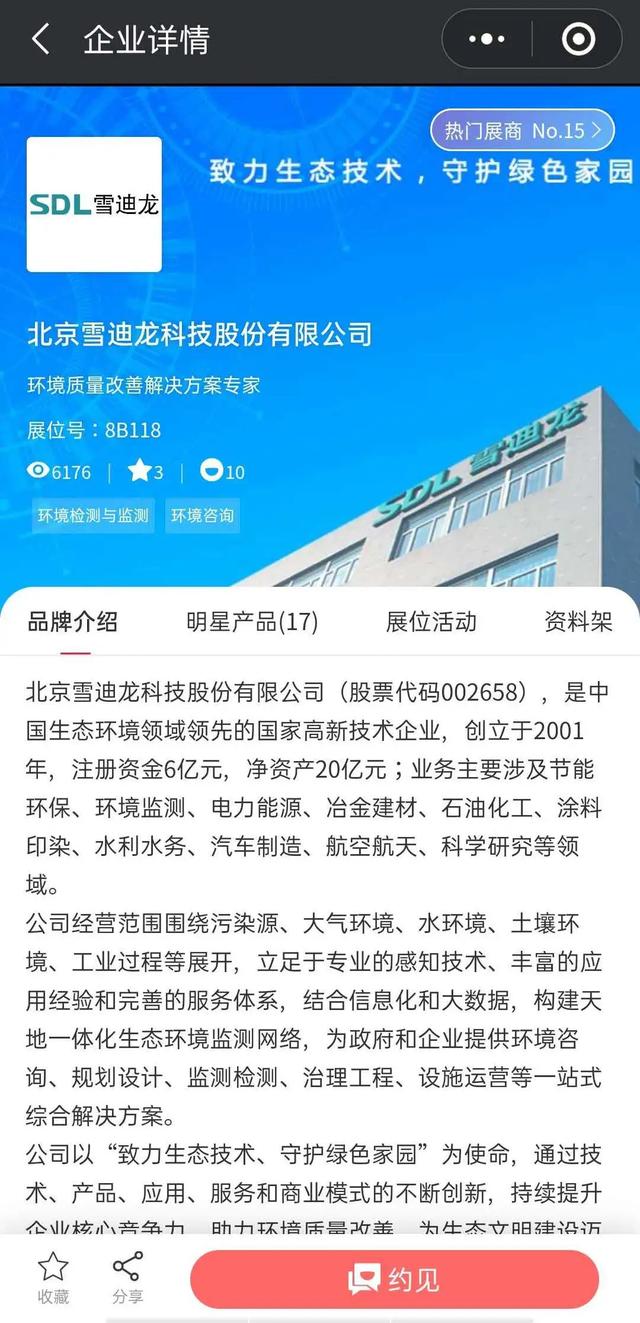Tap 收藏 star to favorite company
The image size is (640, 1323).
tap(53, 1279)
